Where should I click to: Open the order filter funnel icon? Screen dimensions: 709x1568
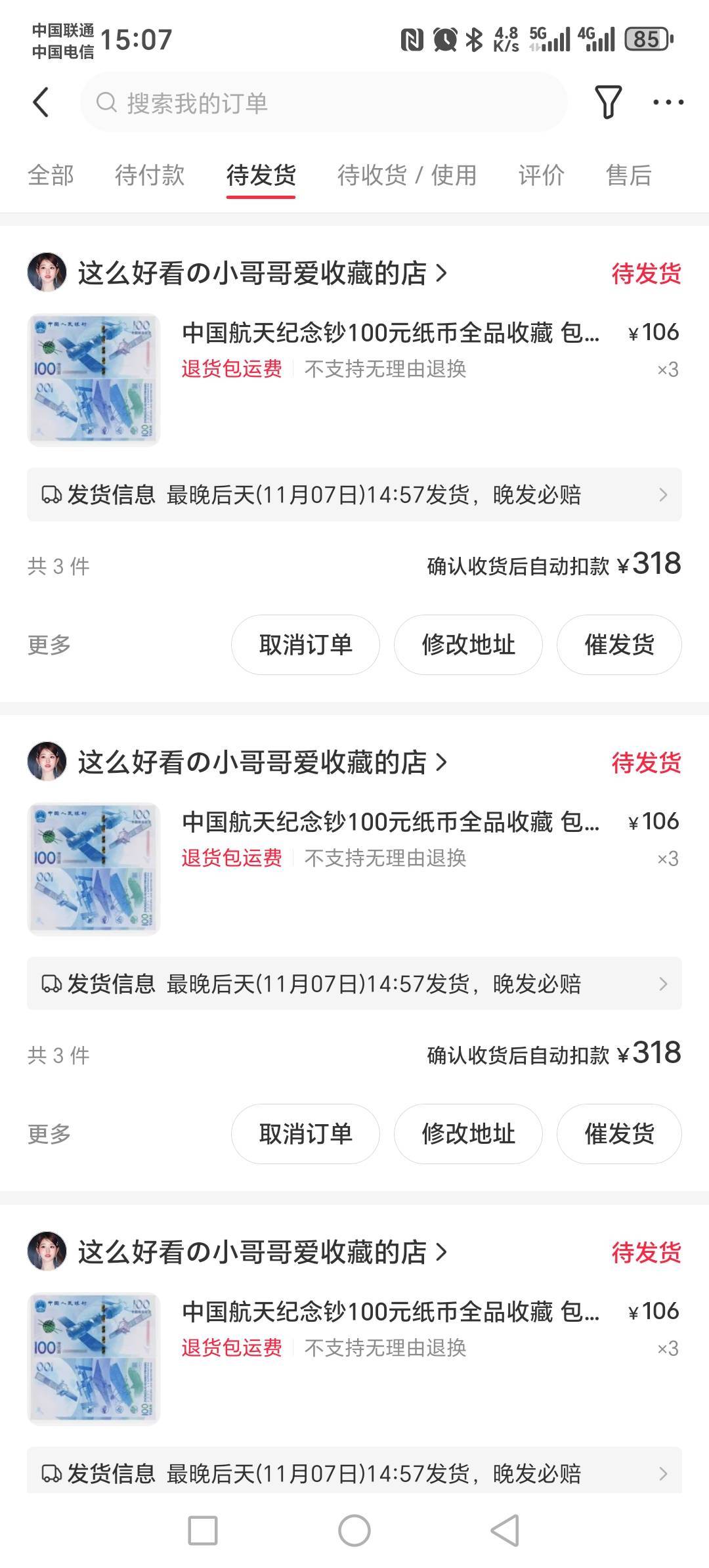point(608,102)
